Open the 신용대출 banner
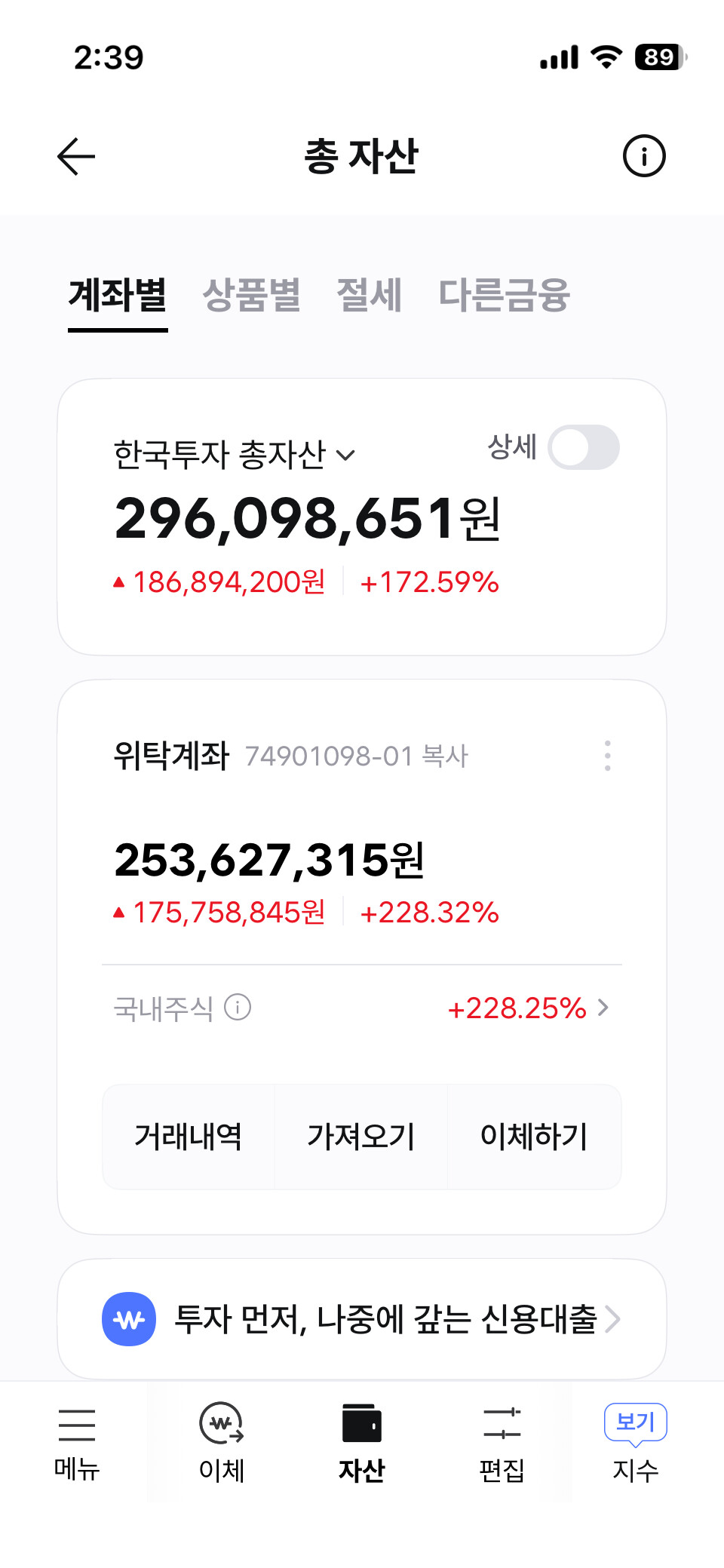The image size is (724, 1568). [362, 1319]
